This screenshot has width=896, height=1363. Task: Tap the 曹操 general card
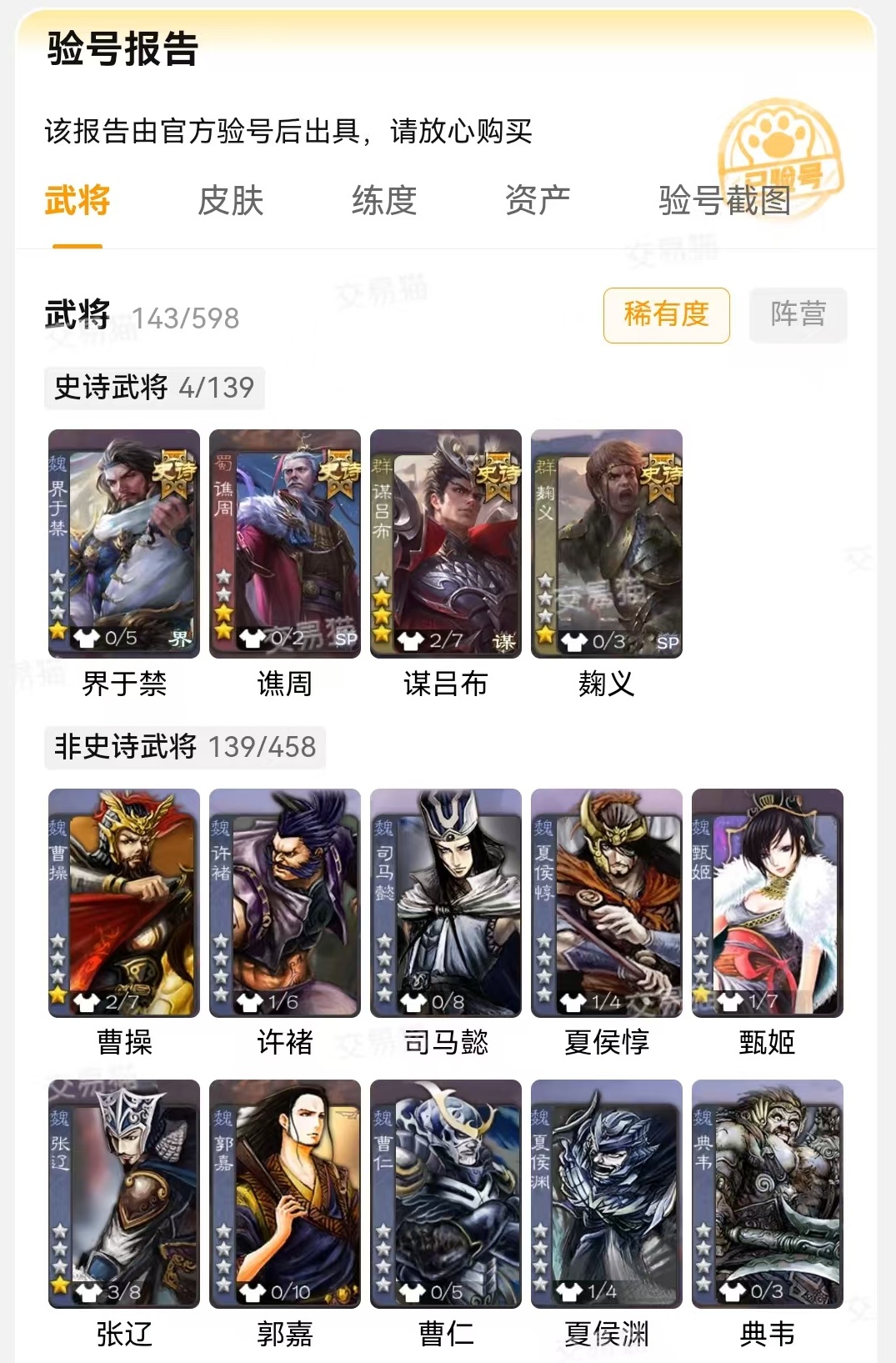click(x=124, y=903)
